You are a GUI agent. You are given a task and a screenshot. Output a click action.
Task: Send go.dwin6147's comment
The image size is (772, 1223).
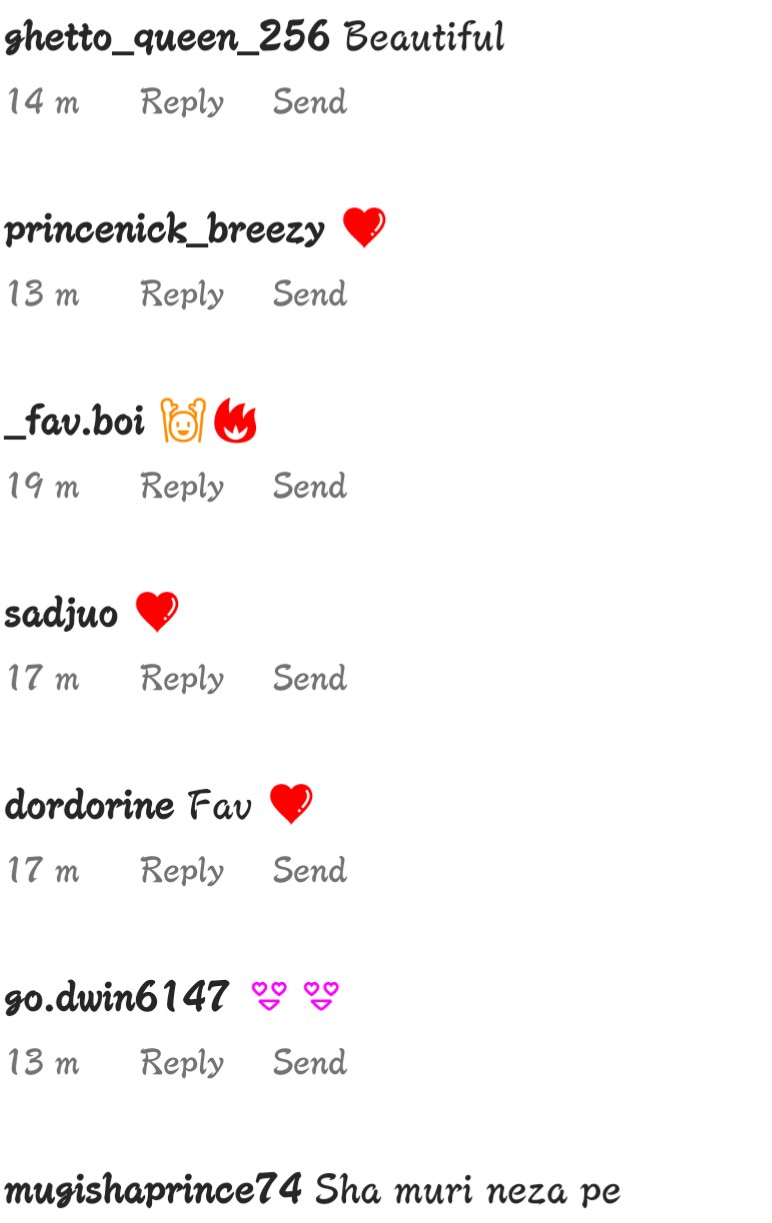click(310, 1062)
